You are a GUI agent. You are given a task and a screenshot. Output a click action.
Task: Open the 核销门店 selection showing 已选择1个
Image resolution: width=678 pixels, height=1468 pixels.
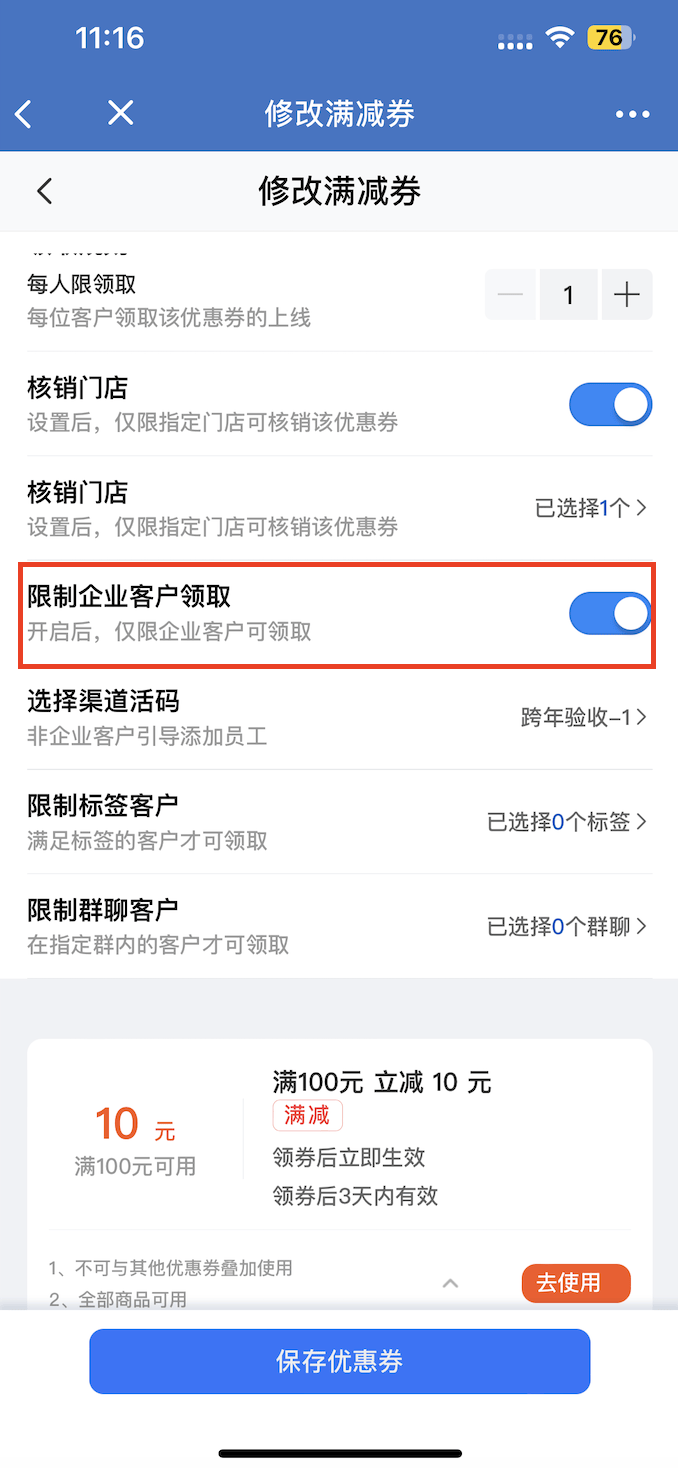(591, 508)
